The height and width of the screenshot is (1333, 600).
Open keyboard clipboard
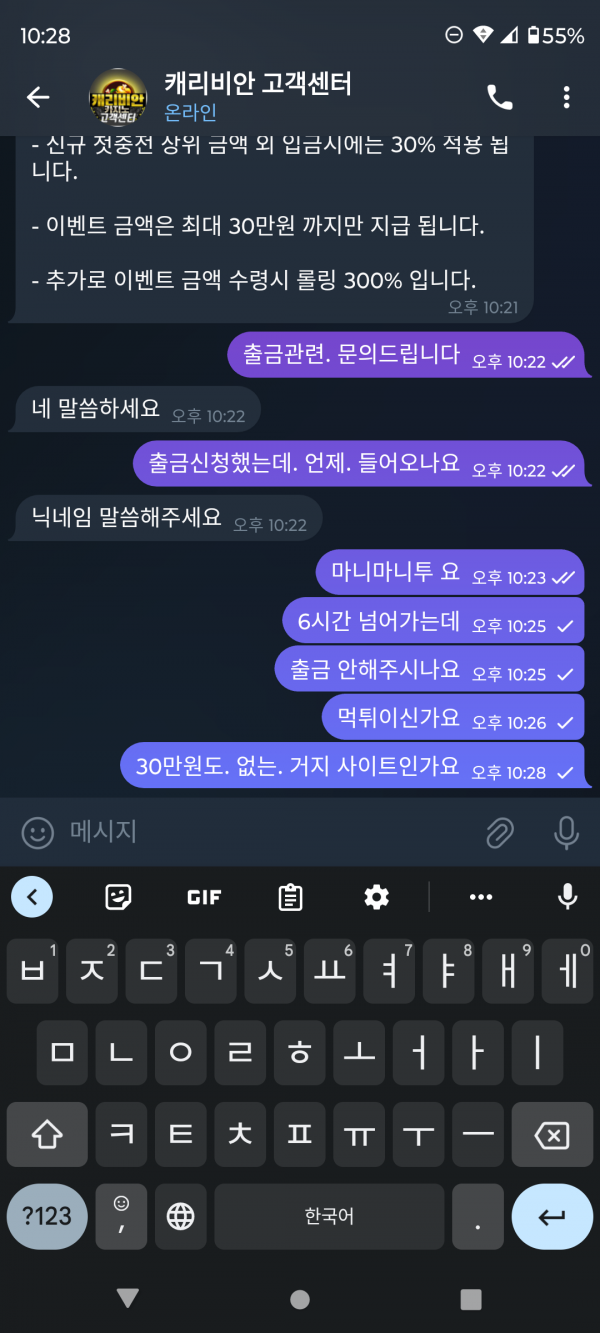pyautogui.click(x=290, y=897)
